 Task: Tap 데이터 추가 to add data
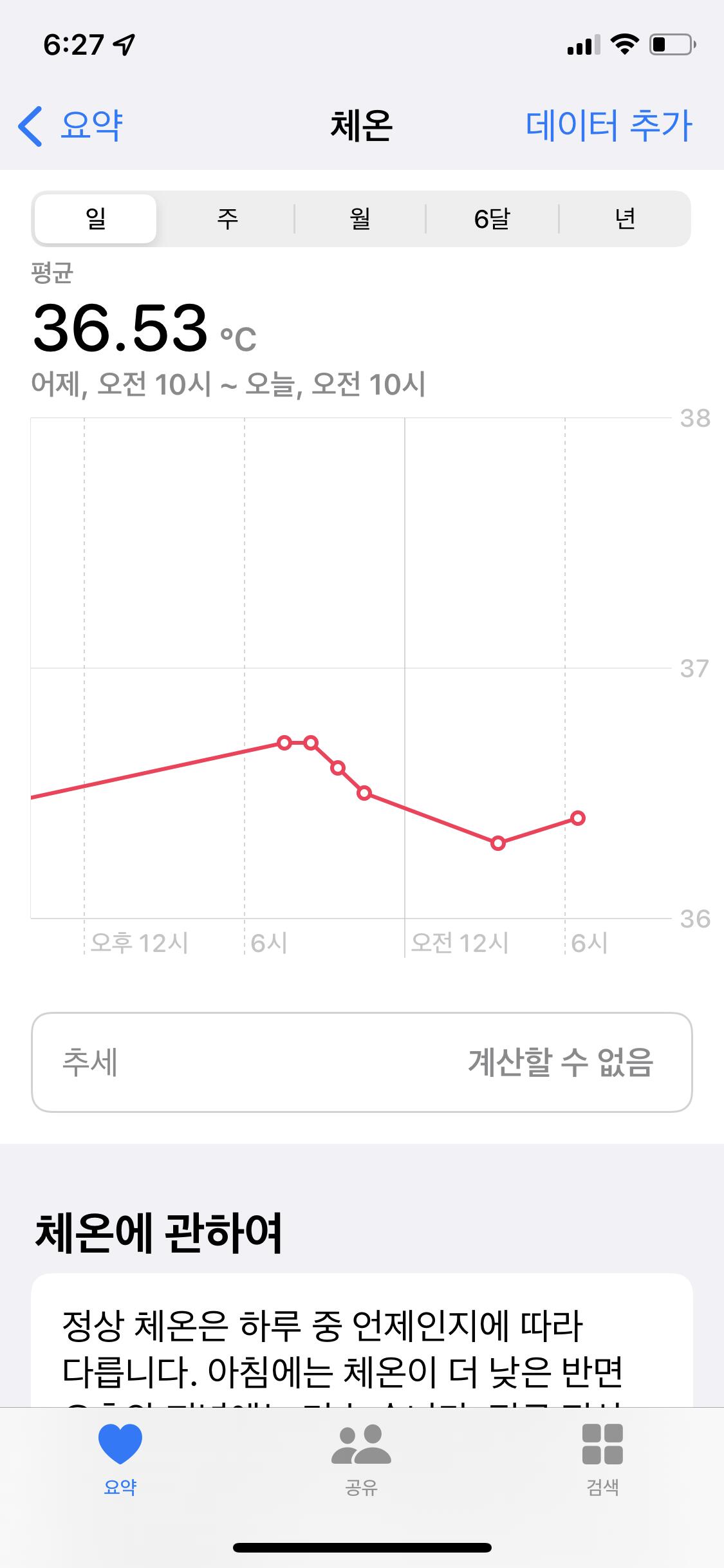pyautogui.click(x=608, y=126)
